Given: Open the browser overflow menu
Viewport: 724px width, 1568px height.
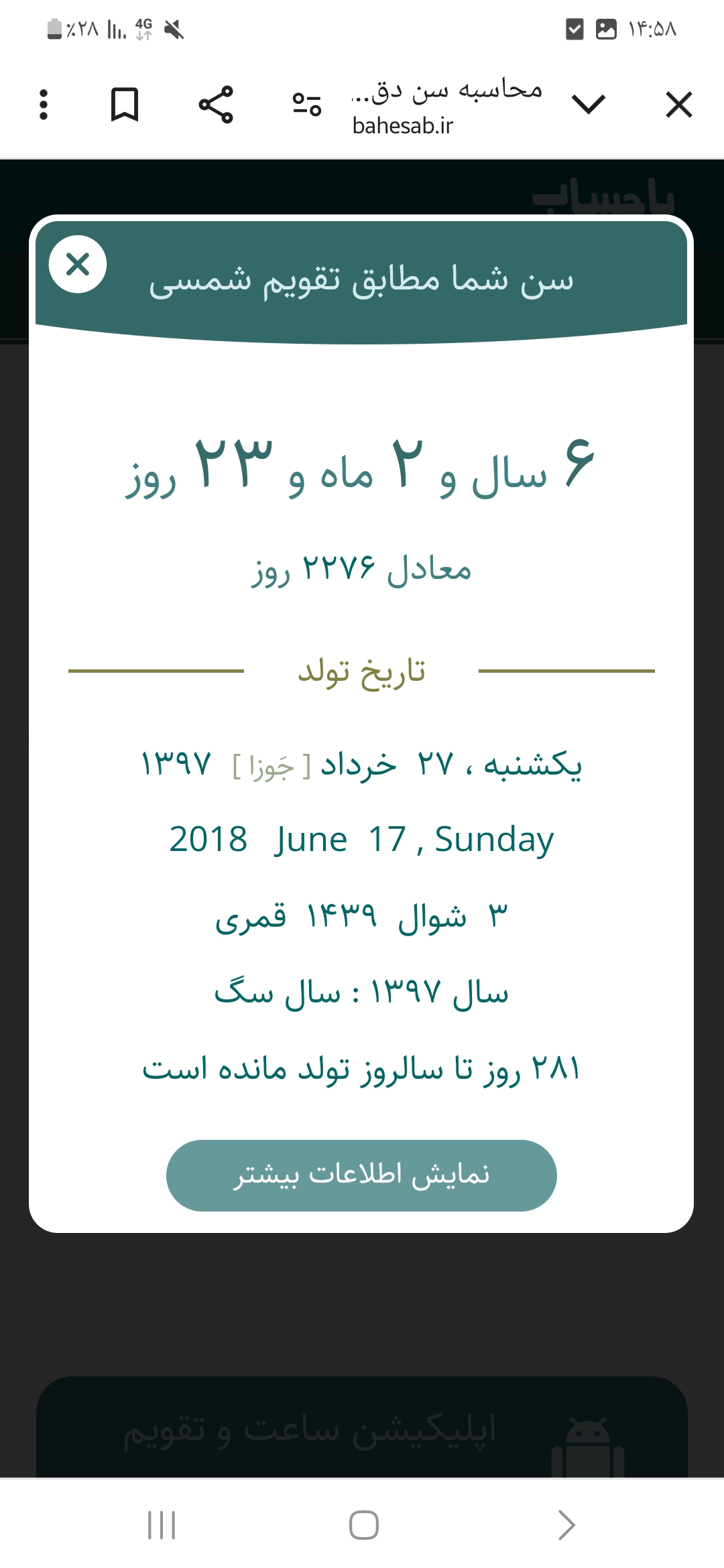Looking at the screenshot, I should pos(44,105).
